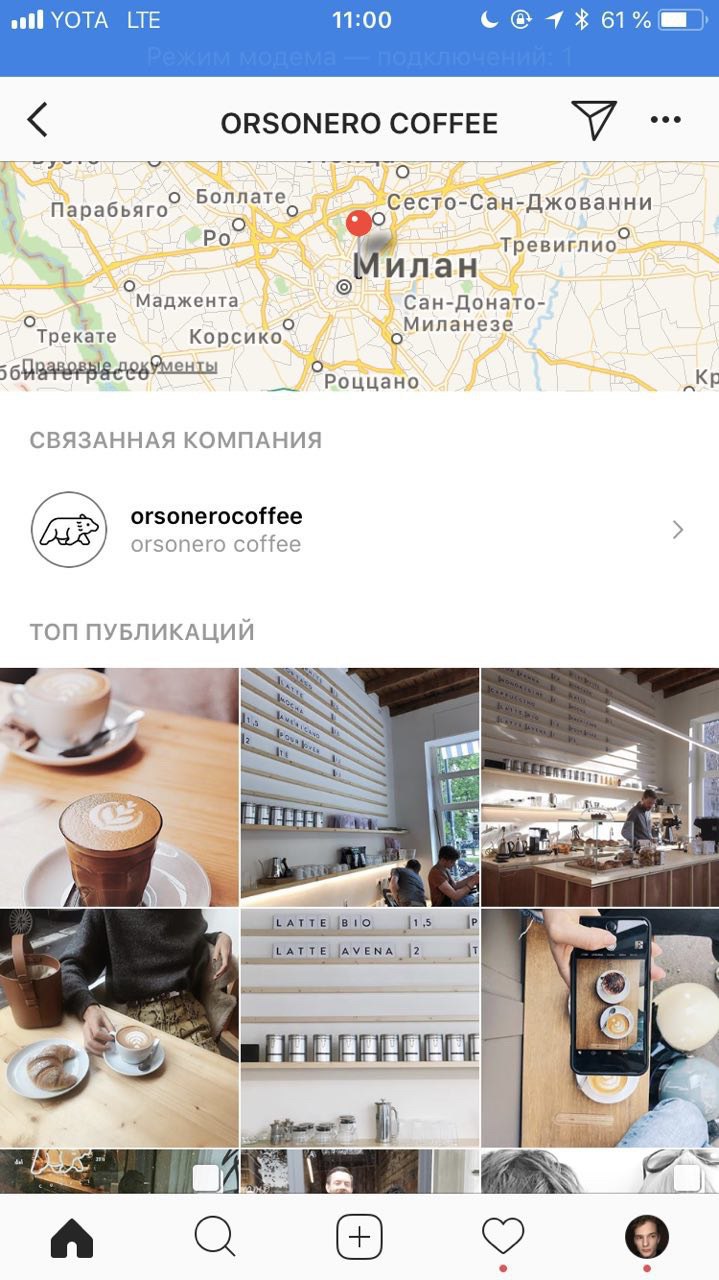Viewport: 719px width, 1280px height.
Task: Open the post with two lattes on table
Action: (119, 787)
